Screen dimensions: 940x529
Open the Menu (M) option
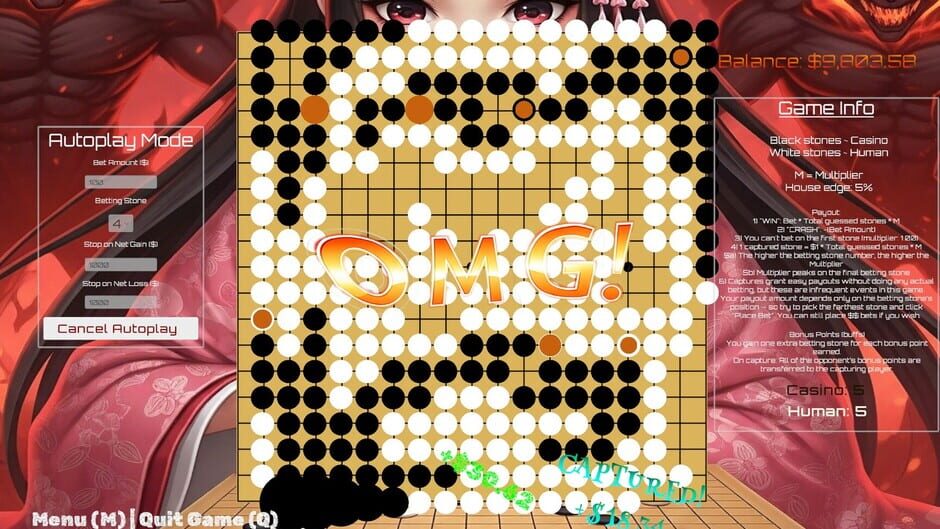[x=79, y=519]
